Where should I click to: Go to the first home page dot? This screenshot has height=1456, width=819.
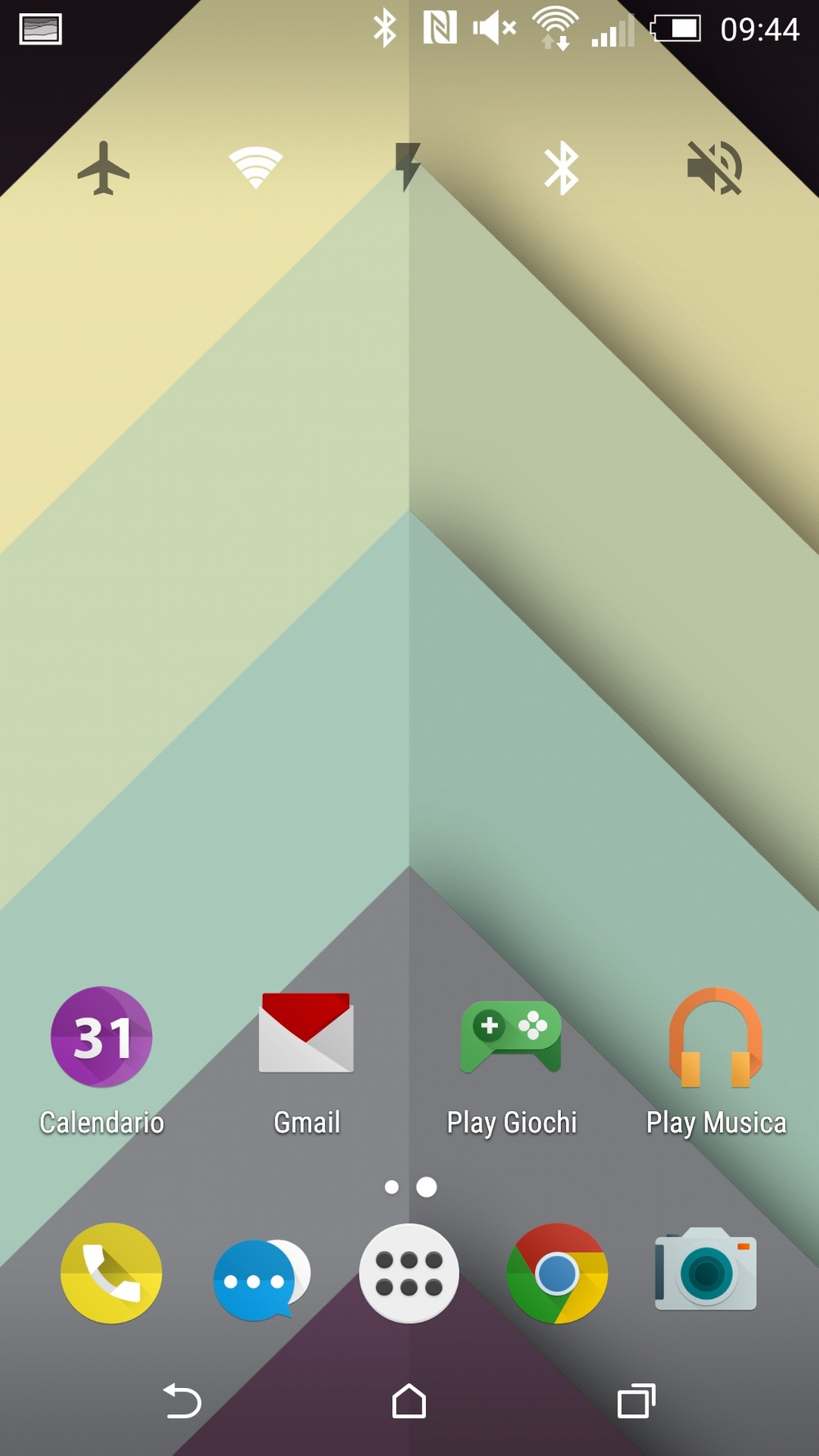click(391, 1187)
